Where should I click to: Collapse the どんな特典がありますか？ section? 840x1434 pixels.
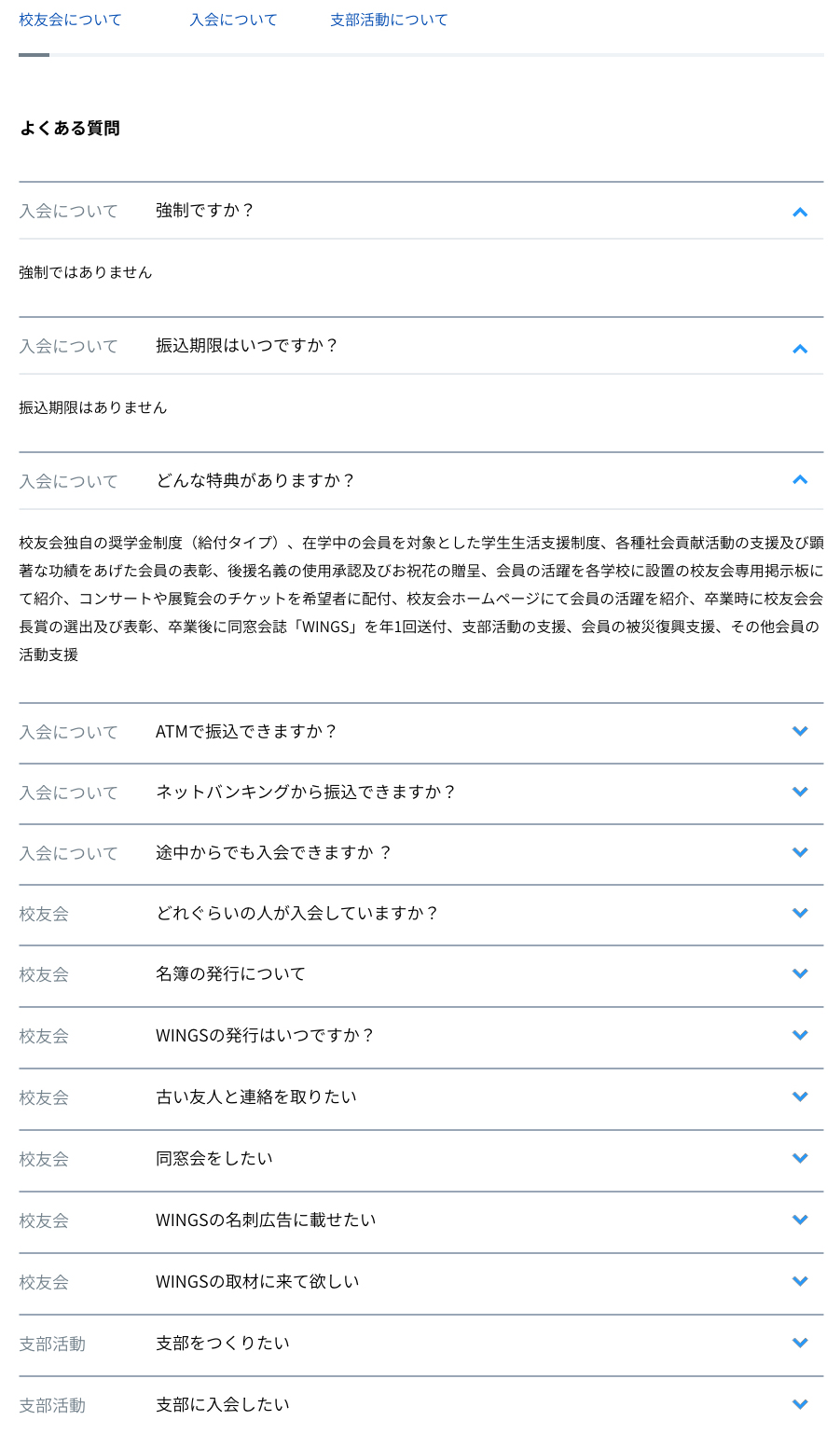[799, 480]
